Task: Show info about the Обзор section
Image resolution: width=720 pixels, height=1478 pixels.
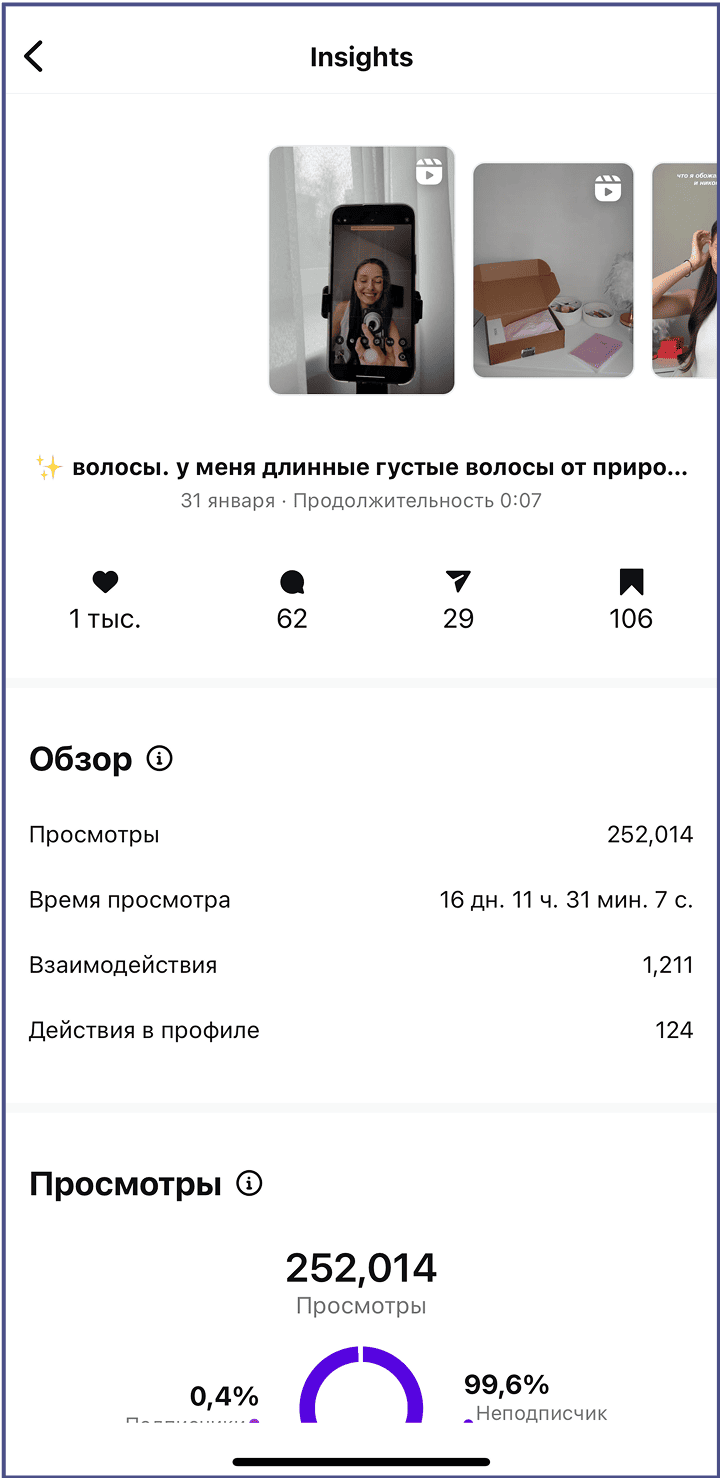Action: pos(159,759)
